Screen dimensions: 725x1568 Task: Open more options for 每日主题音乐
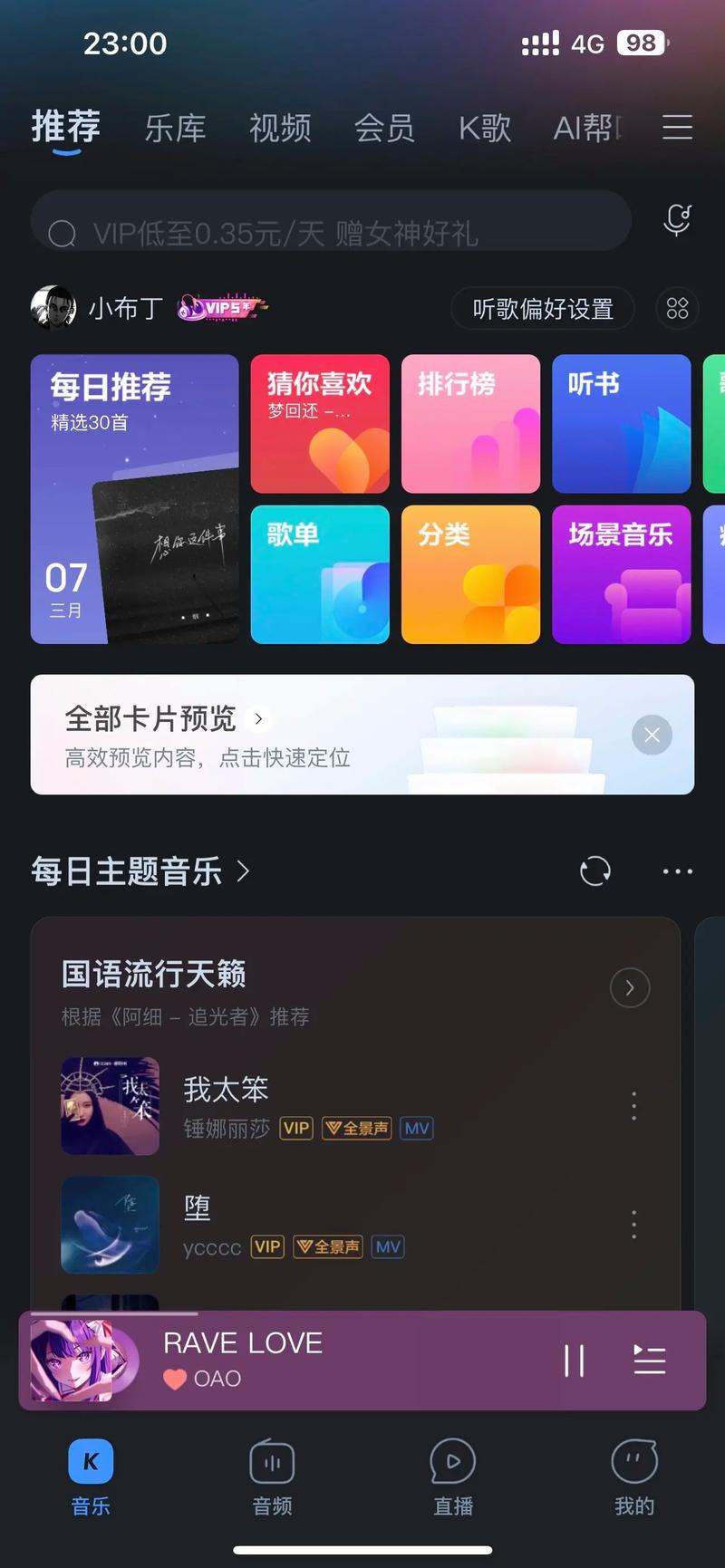click(677, 871)
